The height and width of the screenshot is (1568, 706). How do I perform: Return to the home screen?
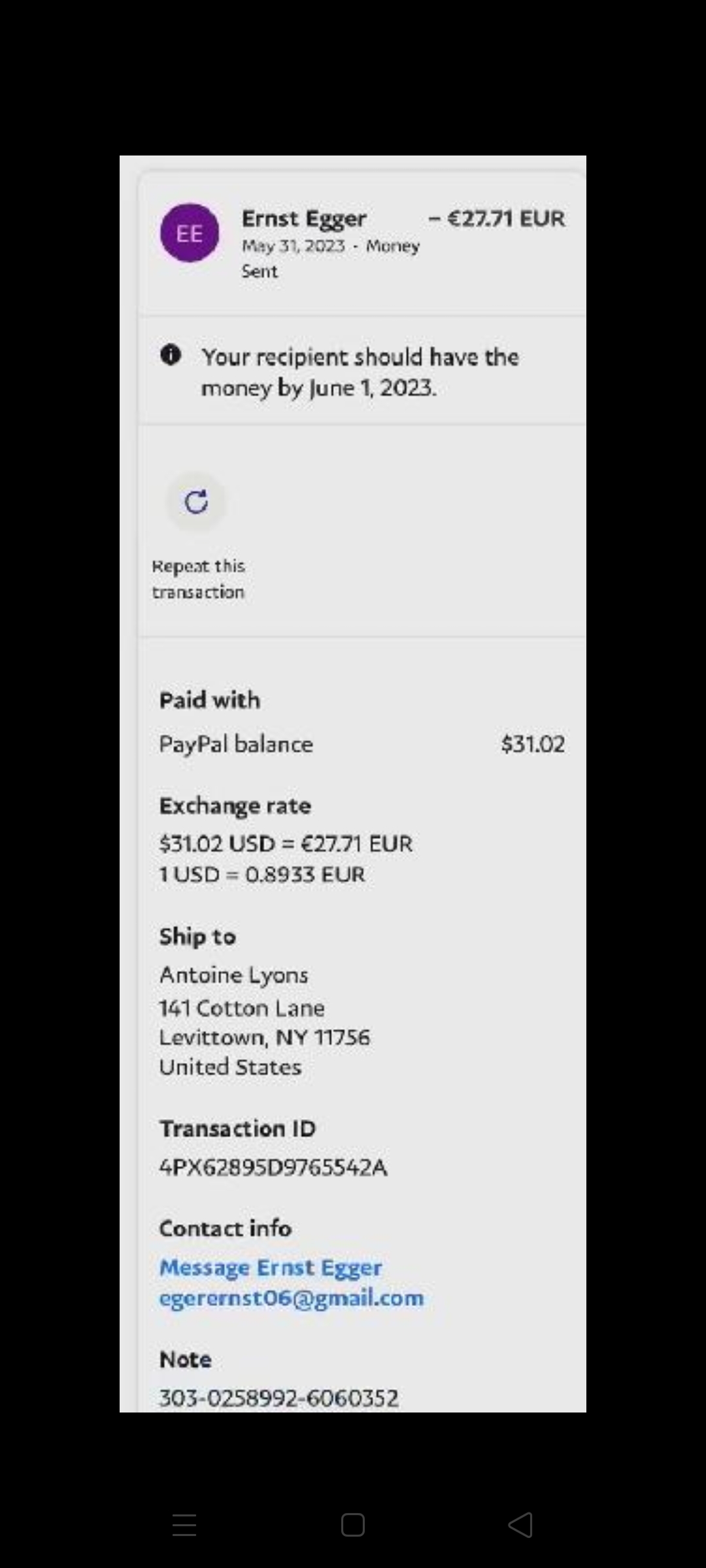click(353, 1526)
